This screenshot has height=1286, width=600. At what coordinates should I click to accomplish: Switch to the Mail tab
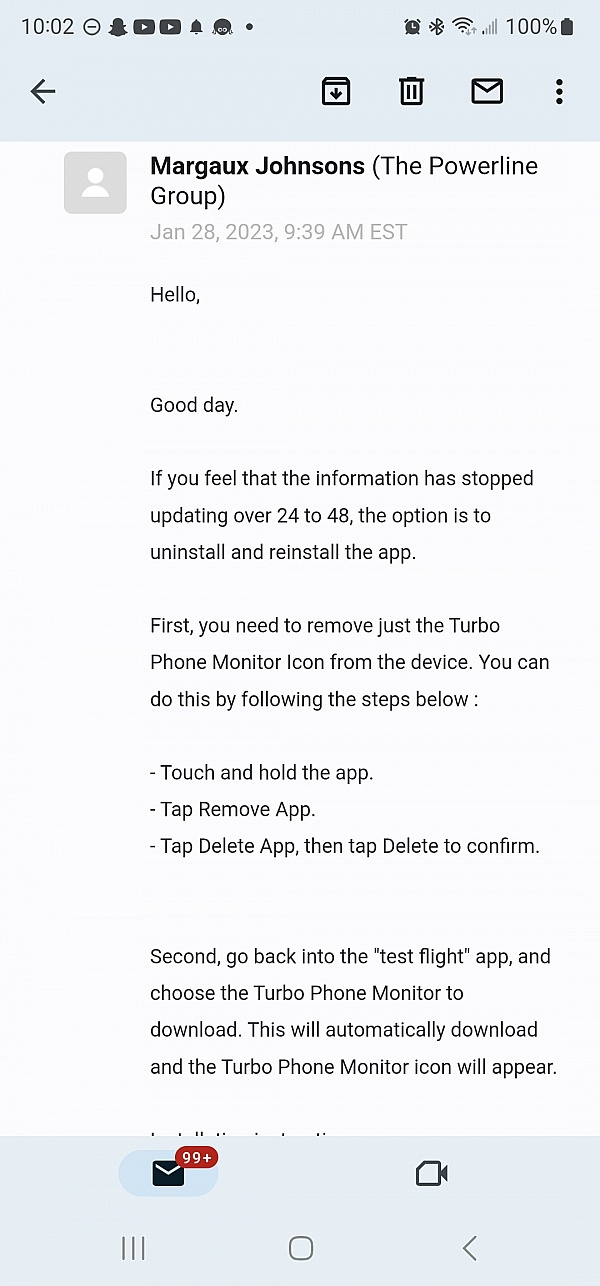point(169,1173)
